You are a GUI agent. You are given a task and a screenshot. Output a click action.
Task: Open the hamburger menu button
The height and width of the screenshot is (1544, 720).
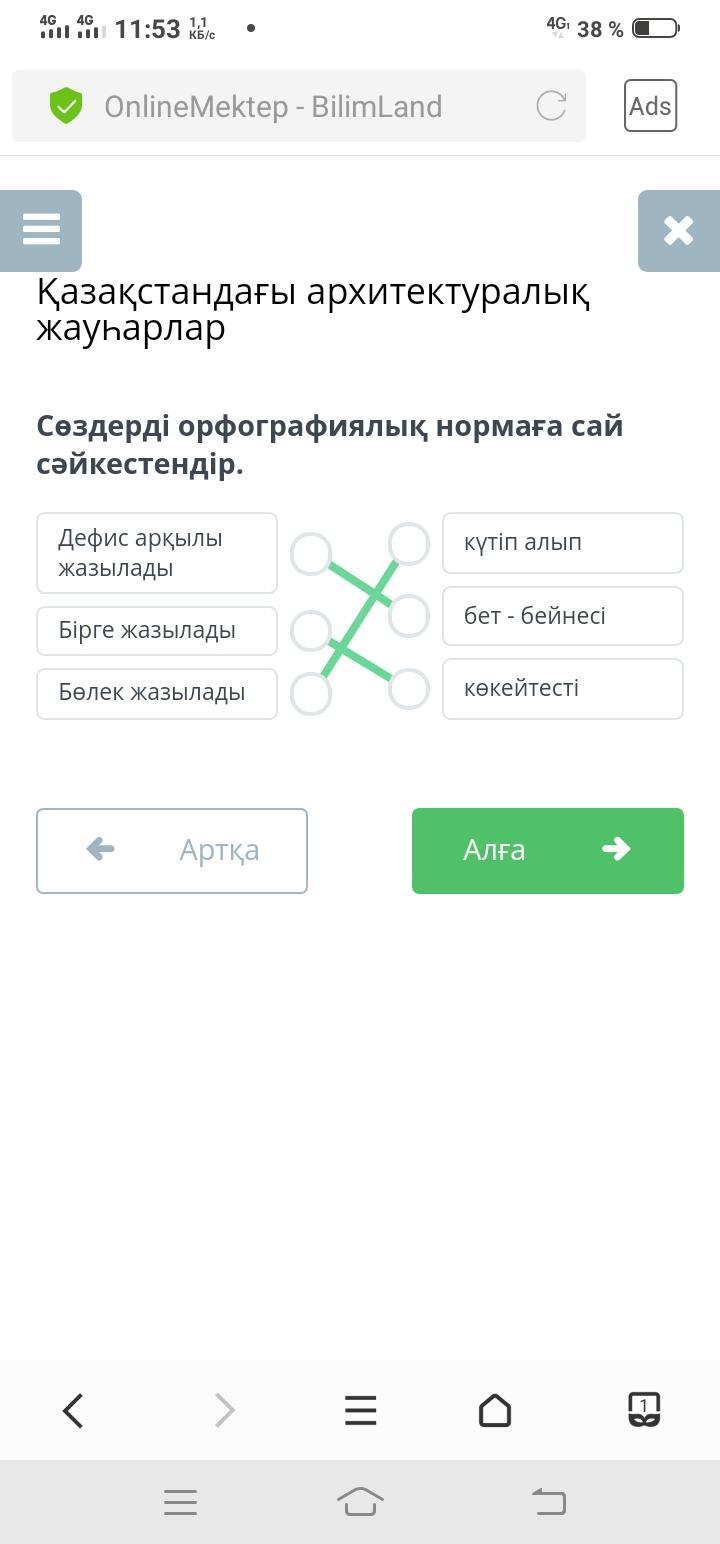(41, 230)
